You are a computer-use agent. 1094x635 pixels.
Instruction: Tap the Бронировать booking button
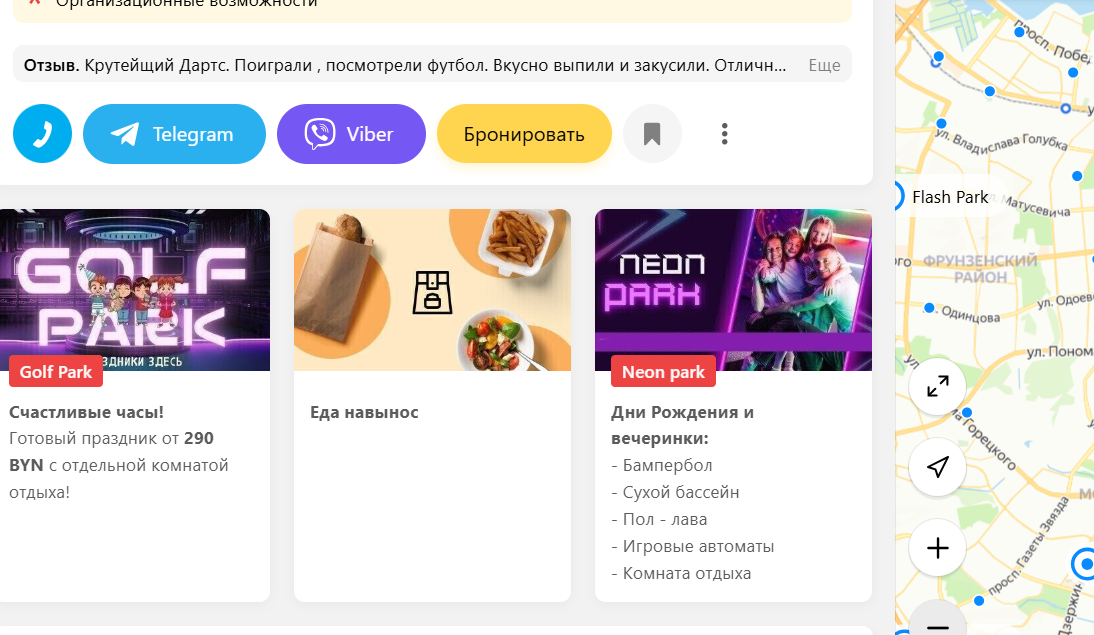pyautogui.click(x=524, y=134)
